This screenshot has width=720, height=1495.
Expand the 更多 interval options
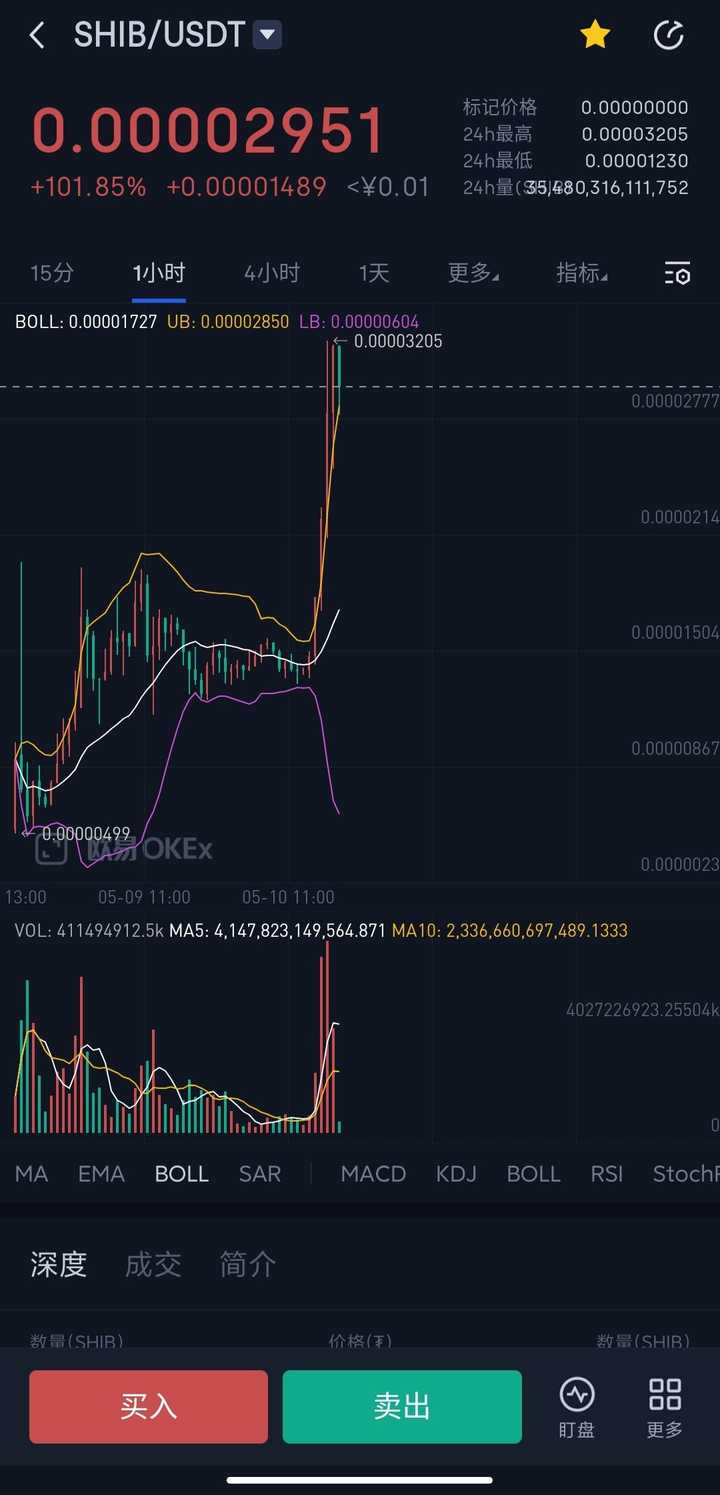point(473,273)
